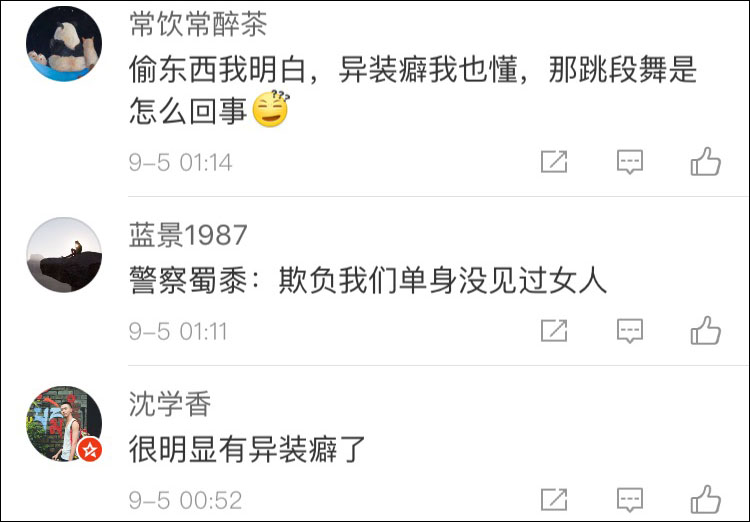Open user page of 蓝景1987
This screenshot has height=522, width=750.
[x=188, y=234]
